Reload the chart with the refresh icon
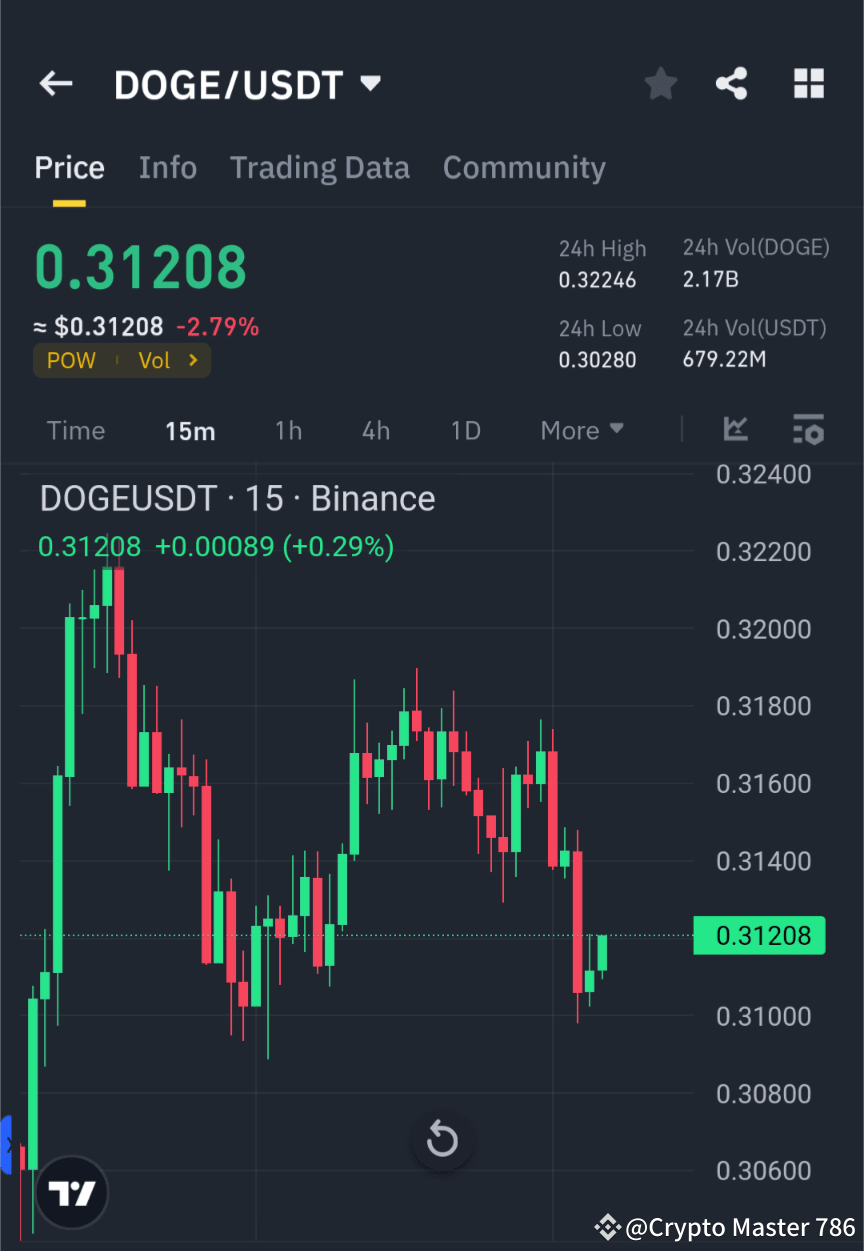 click(442, 1139)
